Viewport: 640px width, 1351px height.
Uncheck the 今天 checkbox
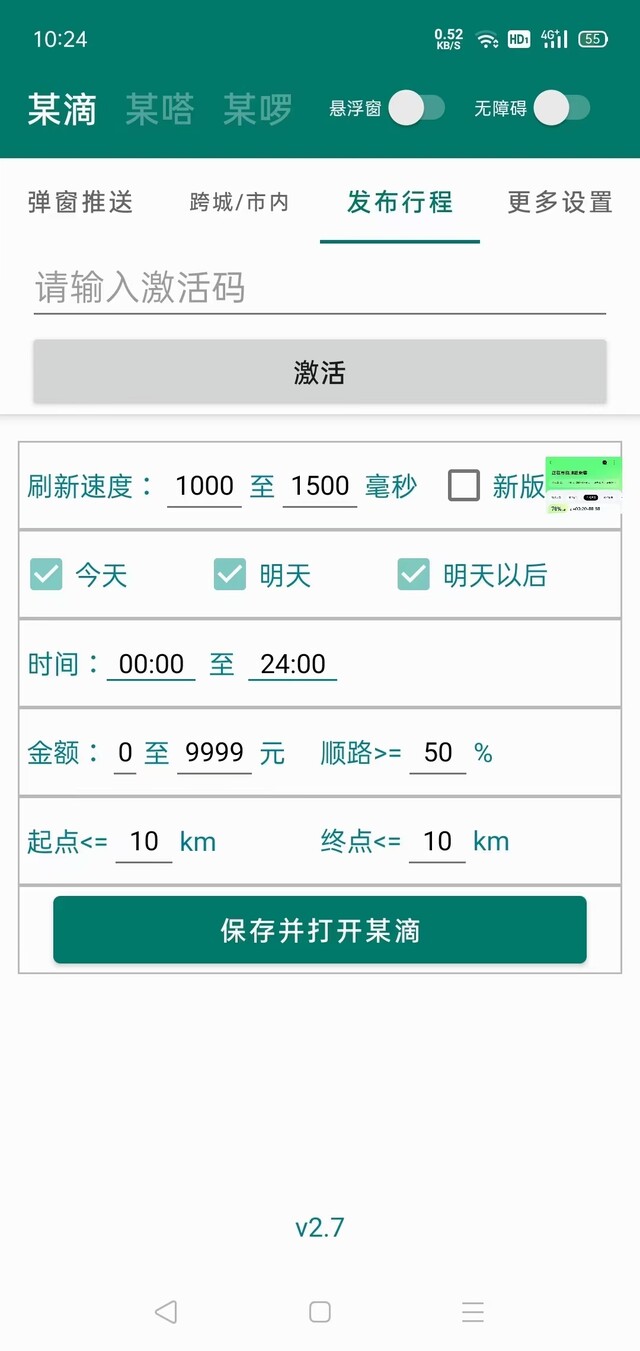click(x=46, y=575)
